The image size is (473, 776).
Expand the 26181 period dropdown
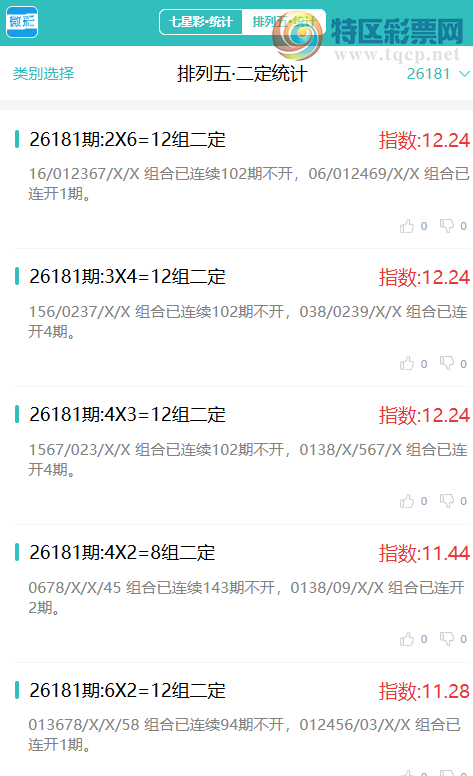pyautogui.click(x=438, y=74)
